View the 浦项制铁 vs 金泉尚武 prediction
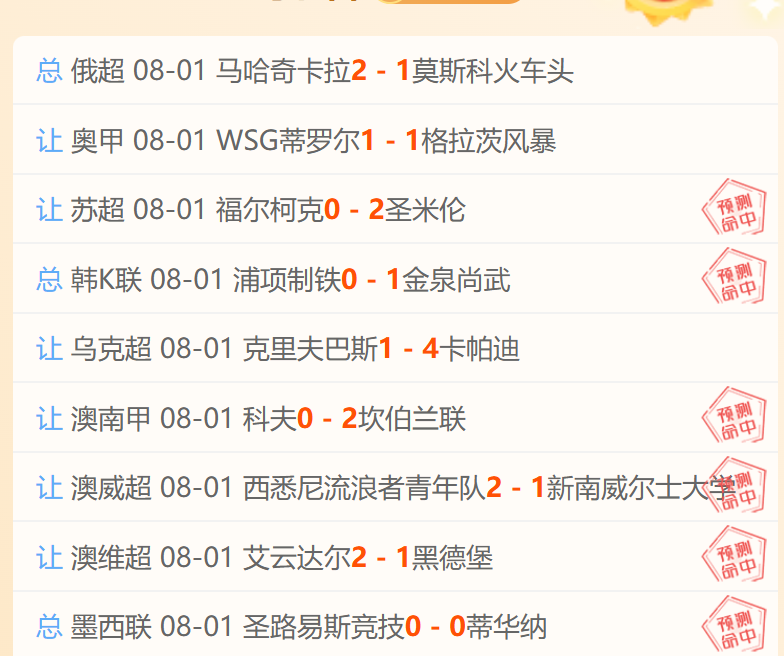This screenshot has width=784, height=656. [395, 278]
